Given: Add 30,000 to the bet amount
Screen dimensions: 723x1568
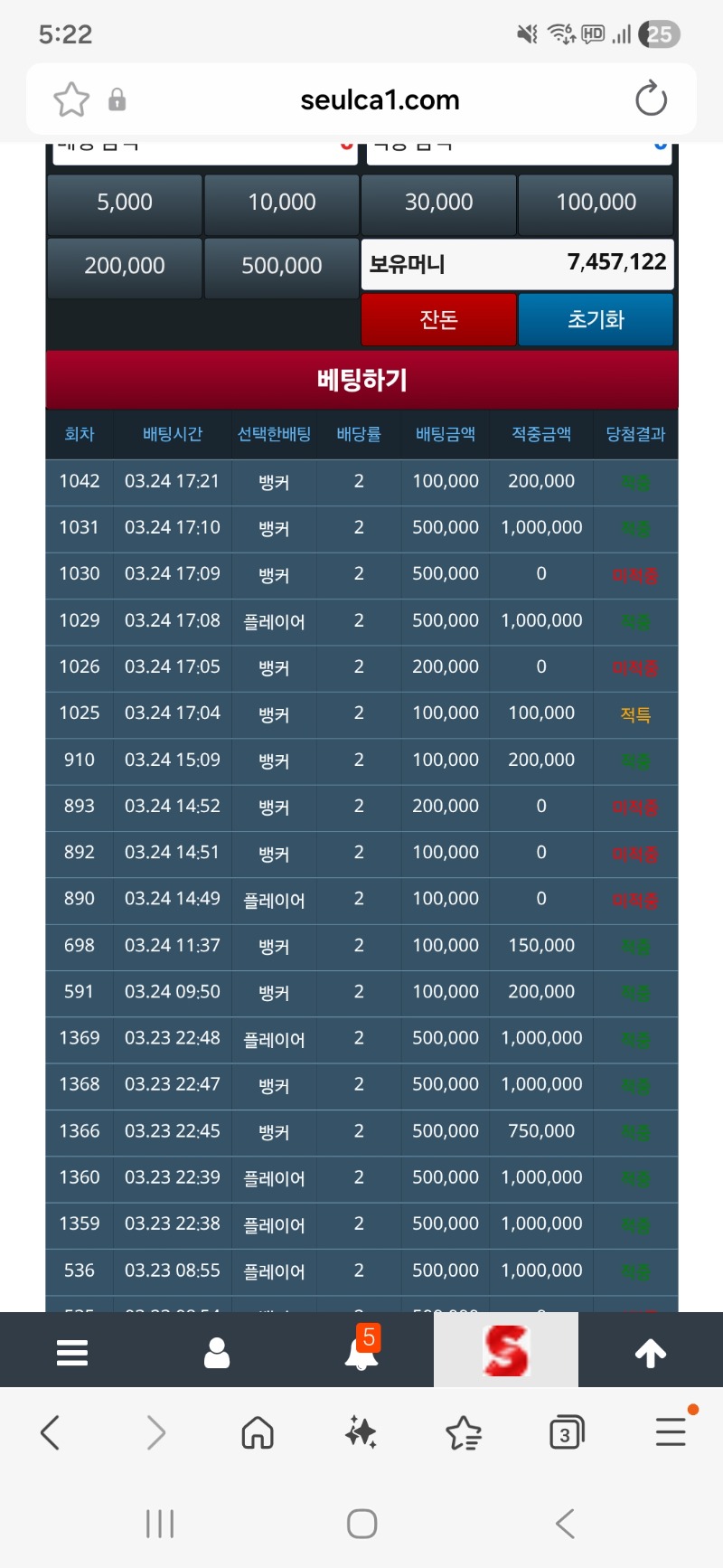Looking at the screenshot, I should 438,203.
